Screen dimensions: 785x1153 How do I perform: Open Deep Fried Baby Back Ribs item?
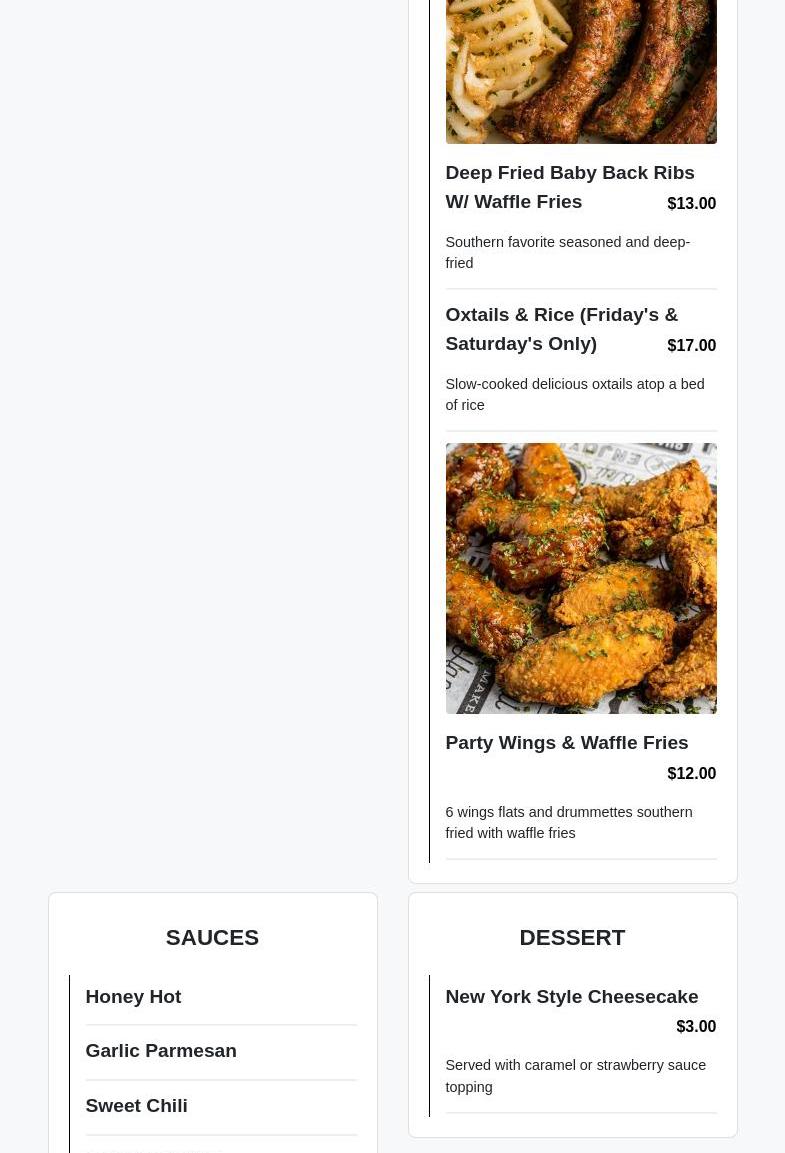[x=569, y=187]
